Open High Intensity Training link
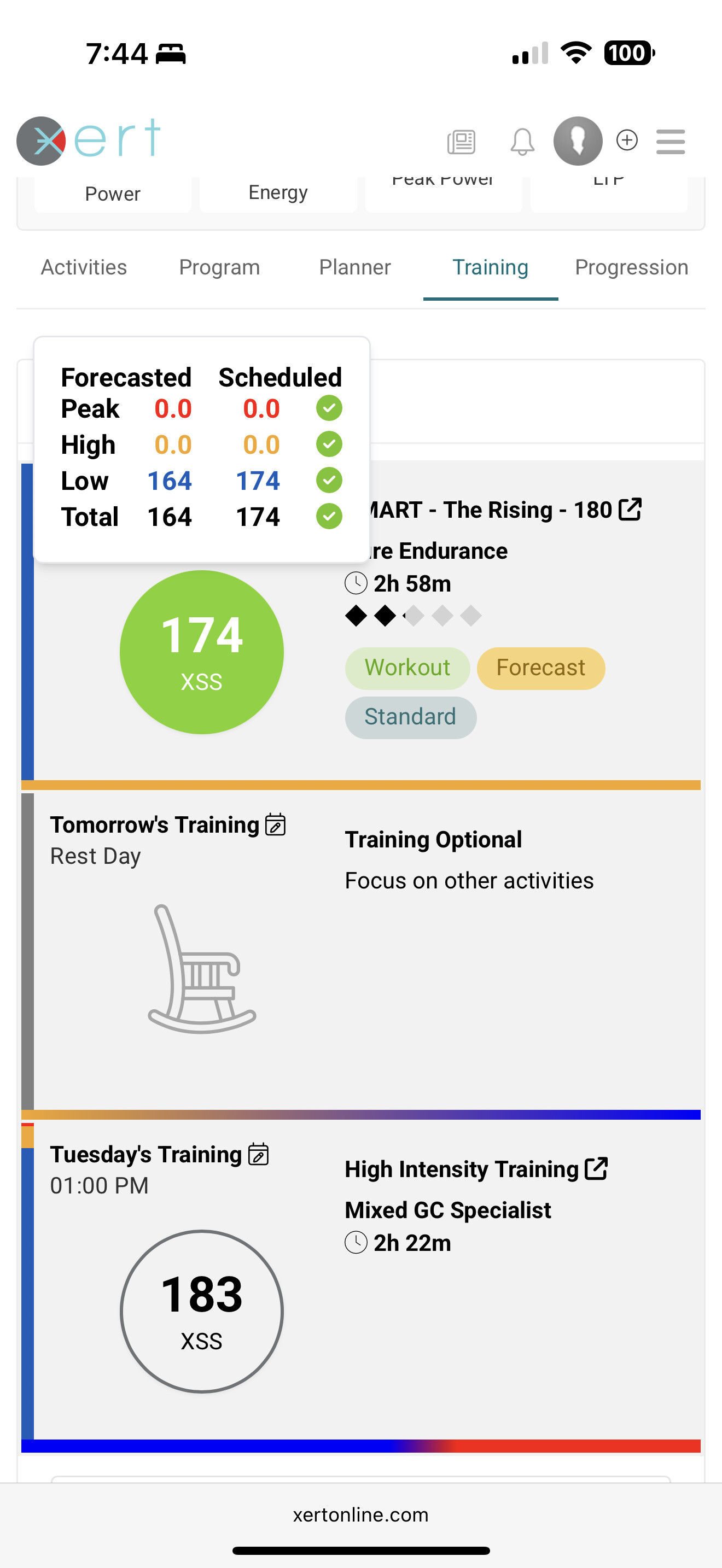This screenshot has width=722, height=1568. (596, 1169)
